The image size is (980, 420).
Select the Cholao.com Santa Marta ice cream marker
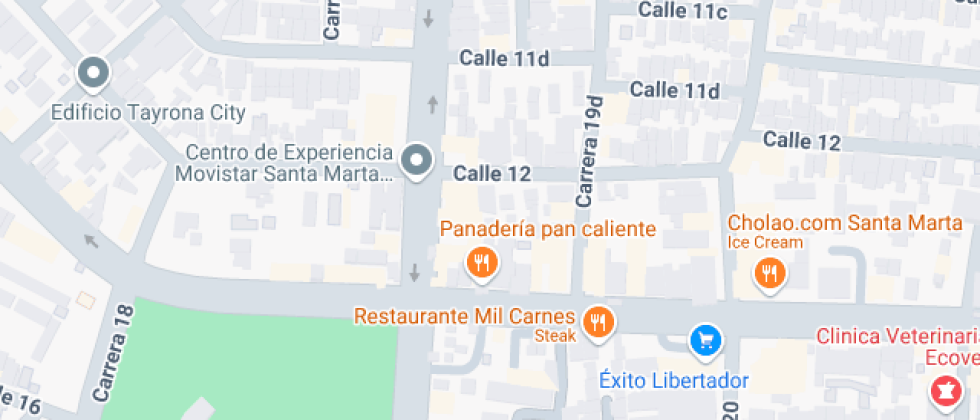[x=769, y=272]
